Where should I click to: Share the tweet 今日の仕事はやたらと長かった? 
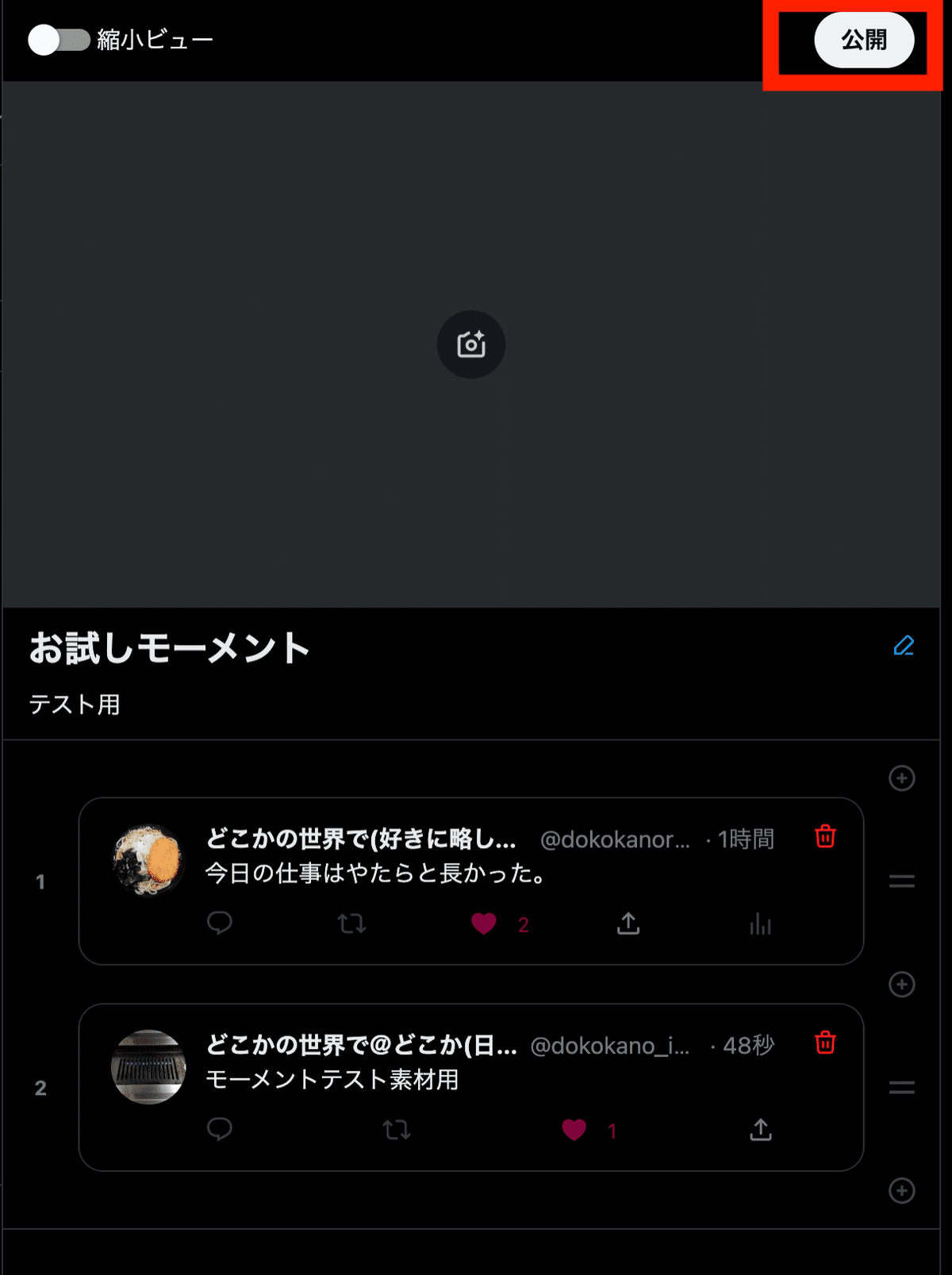click(628, 924)
